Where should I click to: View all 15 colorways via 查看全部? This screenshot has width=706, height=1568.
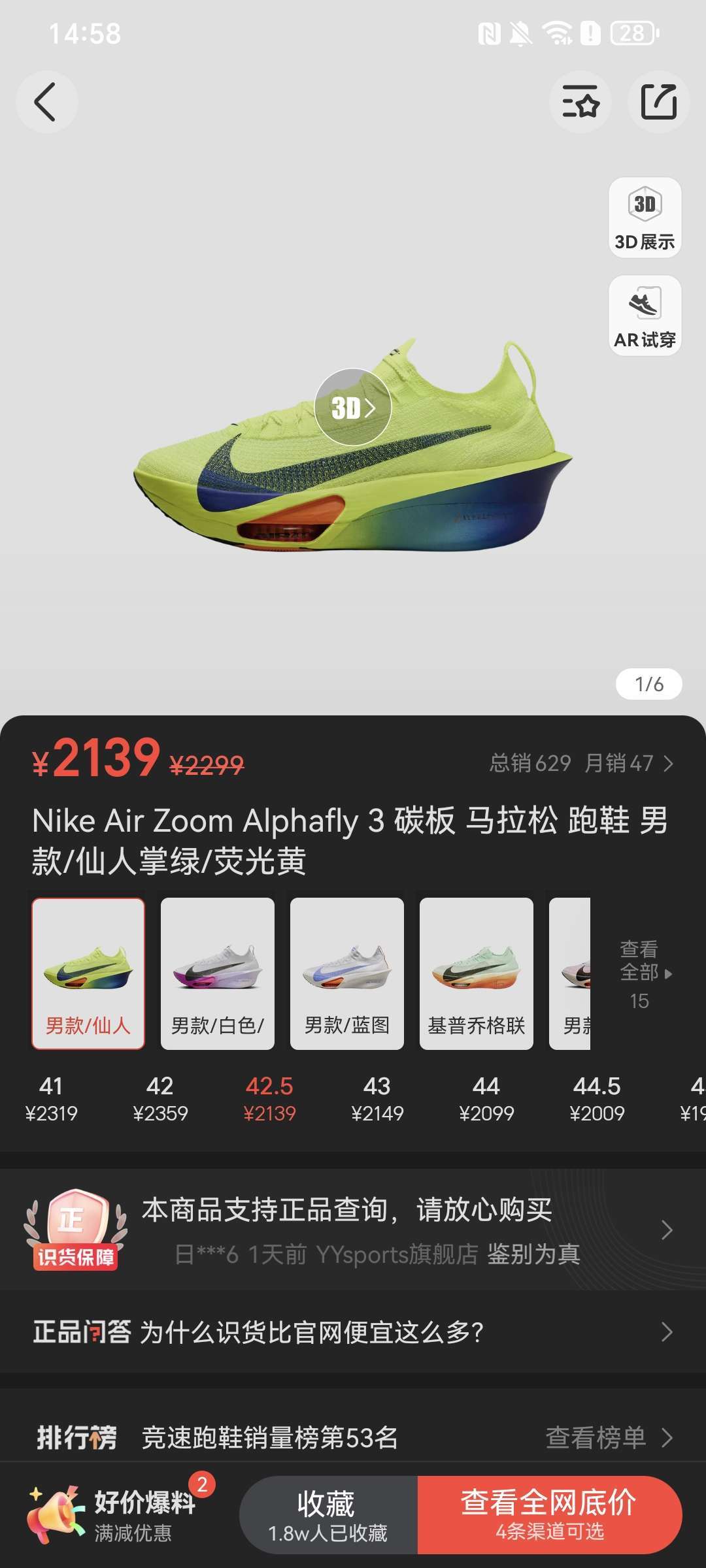tap(644, 973)
